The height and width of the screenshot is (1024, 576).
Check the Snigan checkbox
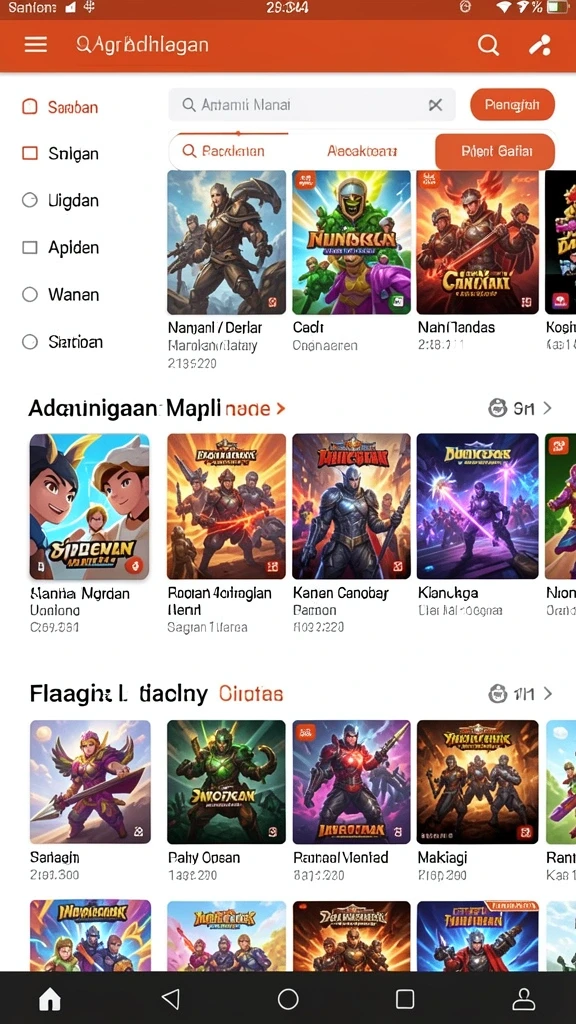(x=29, y=153)
